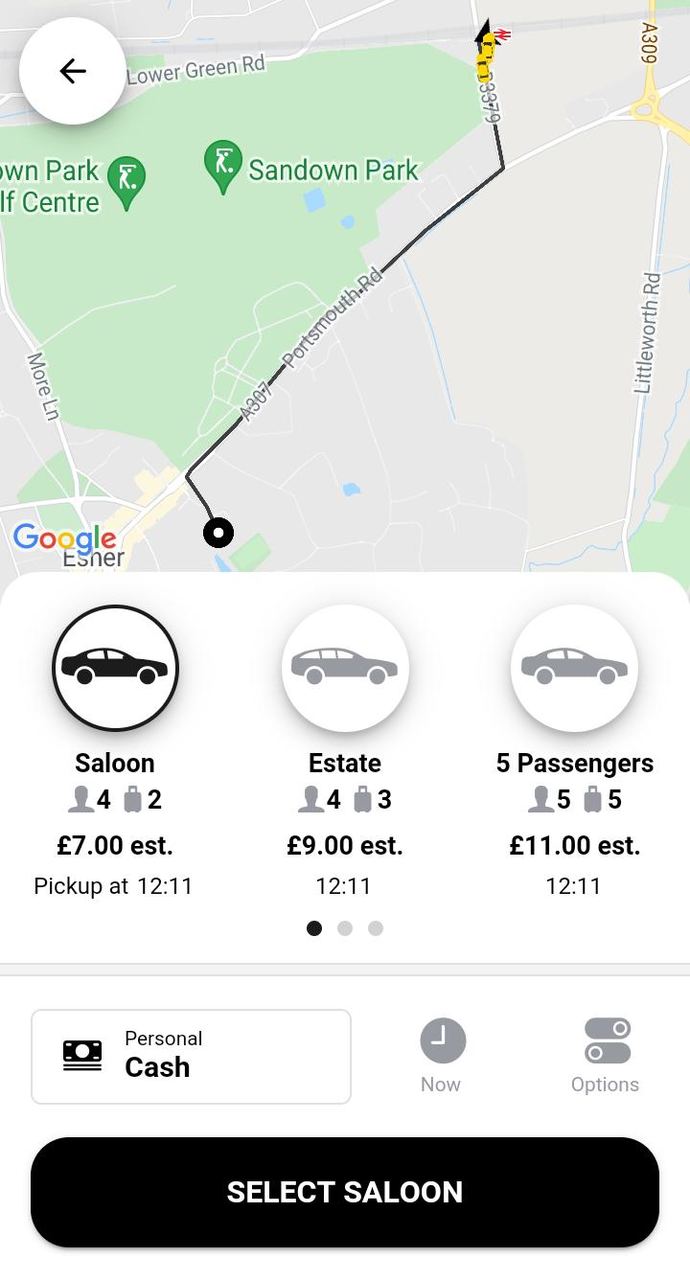
Task: Pick the Estate car type
Action: [x=345, y=668]
